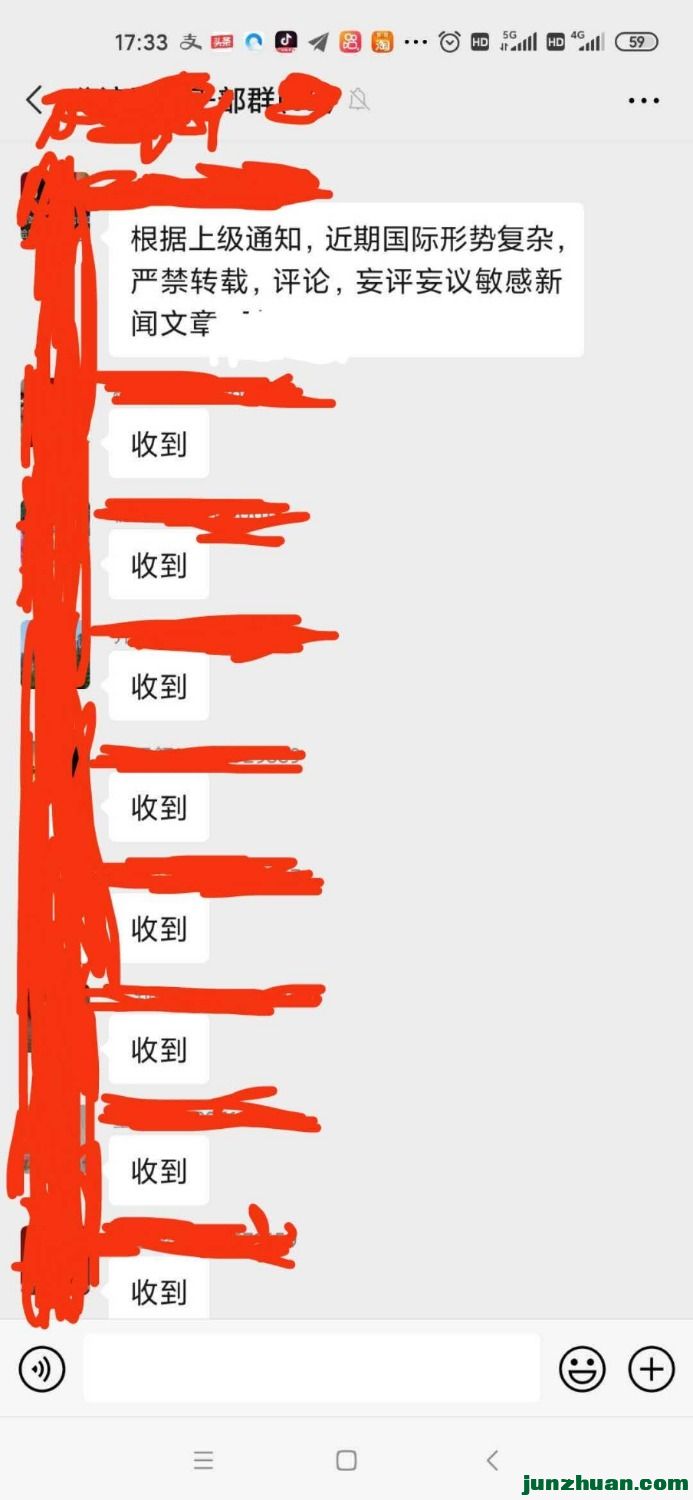This screenshot has width=693, height=1500.
Task: Open the plus attachments menu
Action: pyautogui.click(x=651, y=1369)
